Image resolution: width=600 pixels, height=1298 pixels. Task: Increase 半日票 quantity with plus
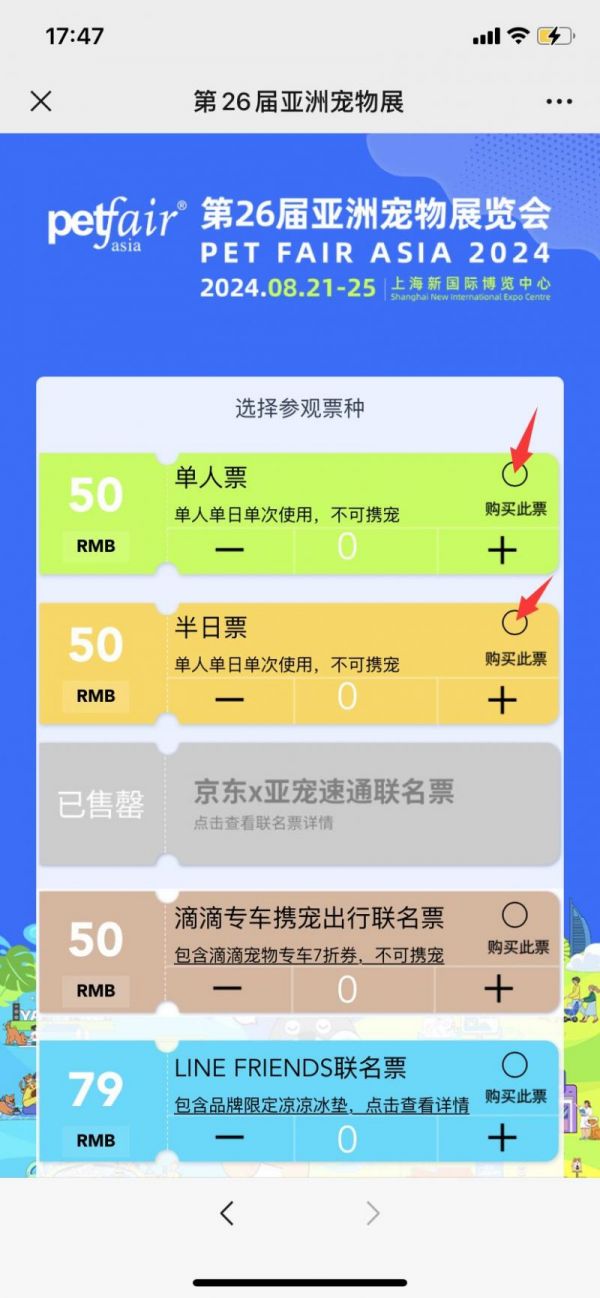[501, 700]
